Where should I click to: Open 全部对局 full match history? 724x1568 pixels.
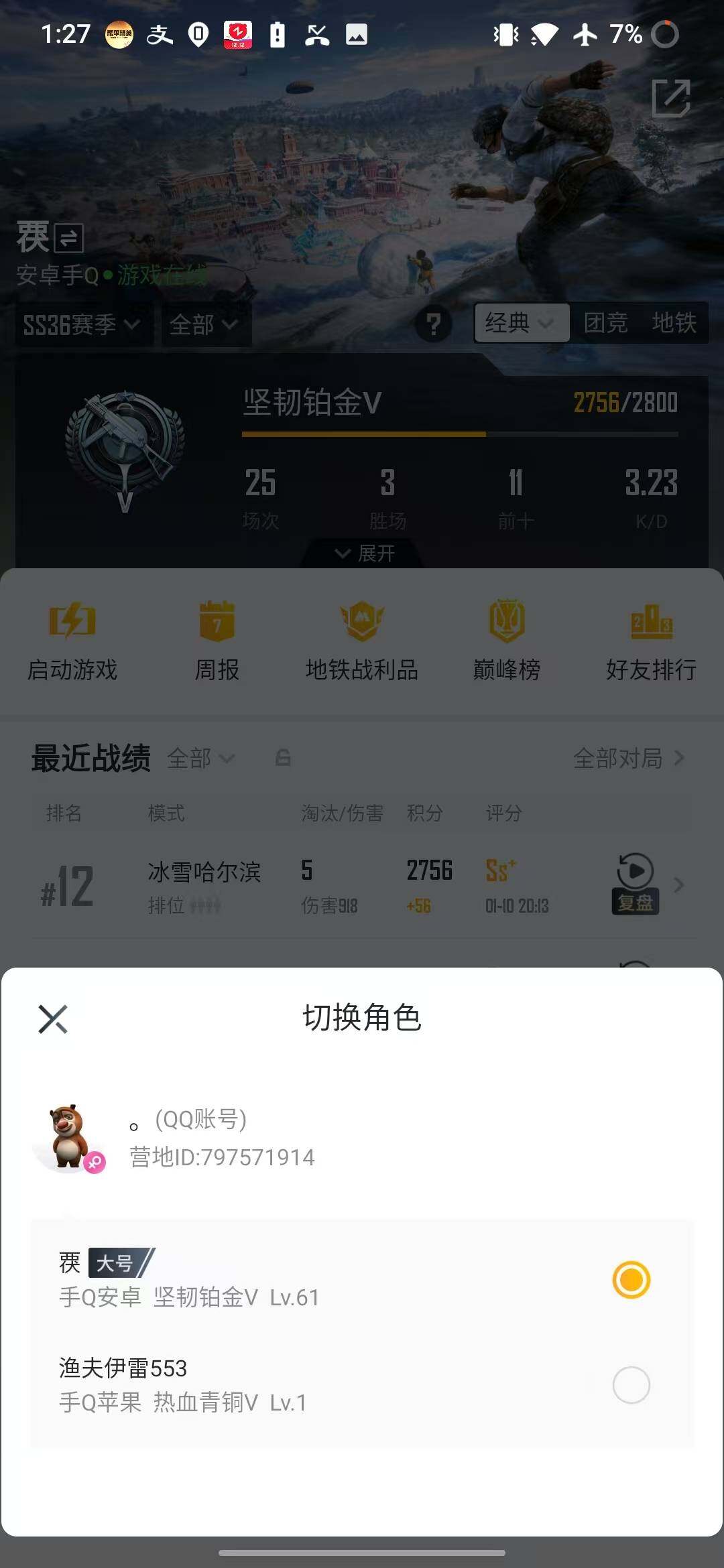(x=619, y=760)
